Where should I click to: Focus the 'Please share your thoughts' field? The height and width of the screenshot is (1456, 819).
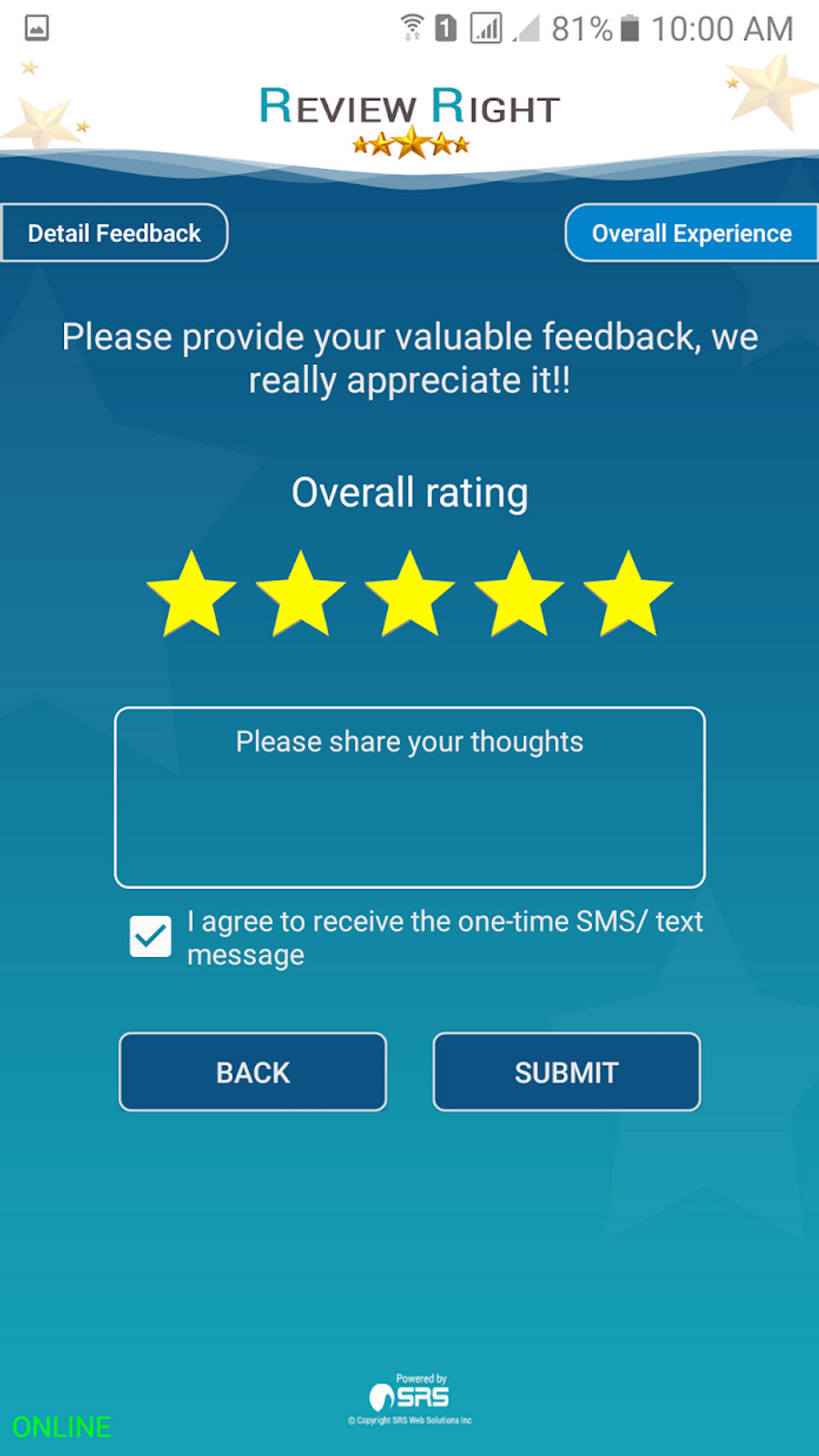[x=409, y=798]
